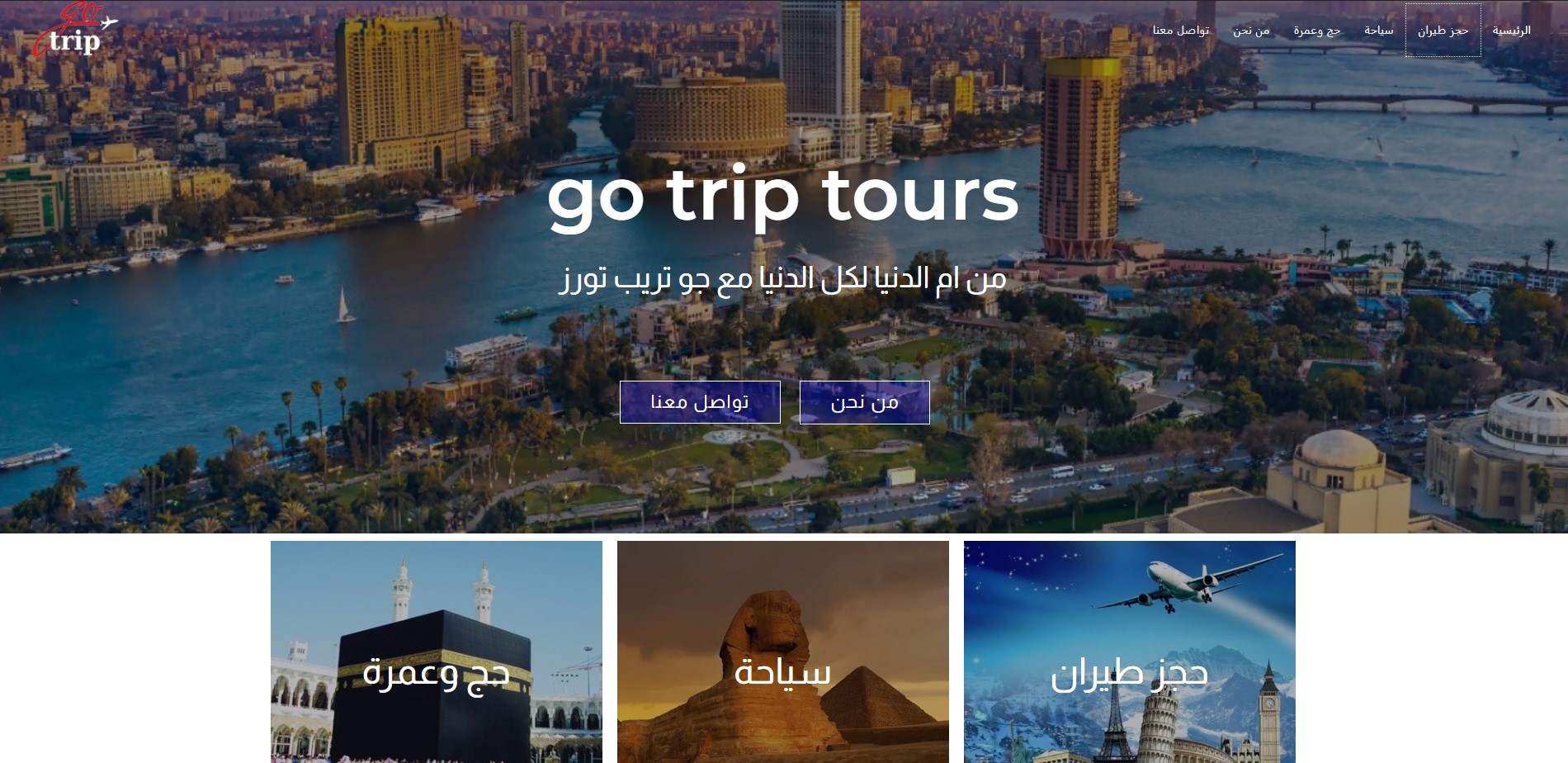Screen dimensions: 1568x763
Task: Open حج وعمرة in the navigation bar
Action: click(x=1316, y=31)
